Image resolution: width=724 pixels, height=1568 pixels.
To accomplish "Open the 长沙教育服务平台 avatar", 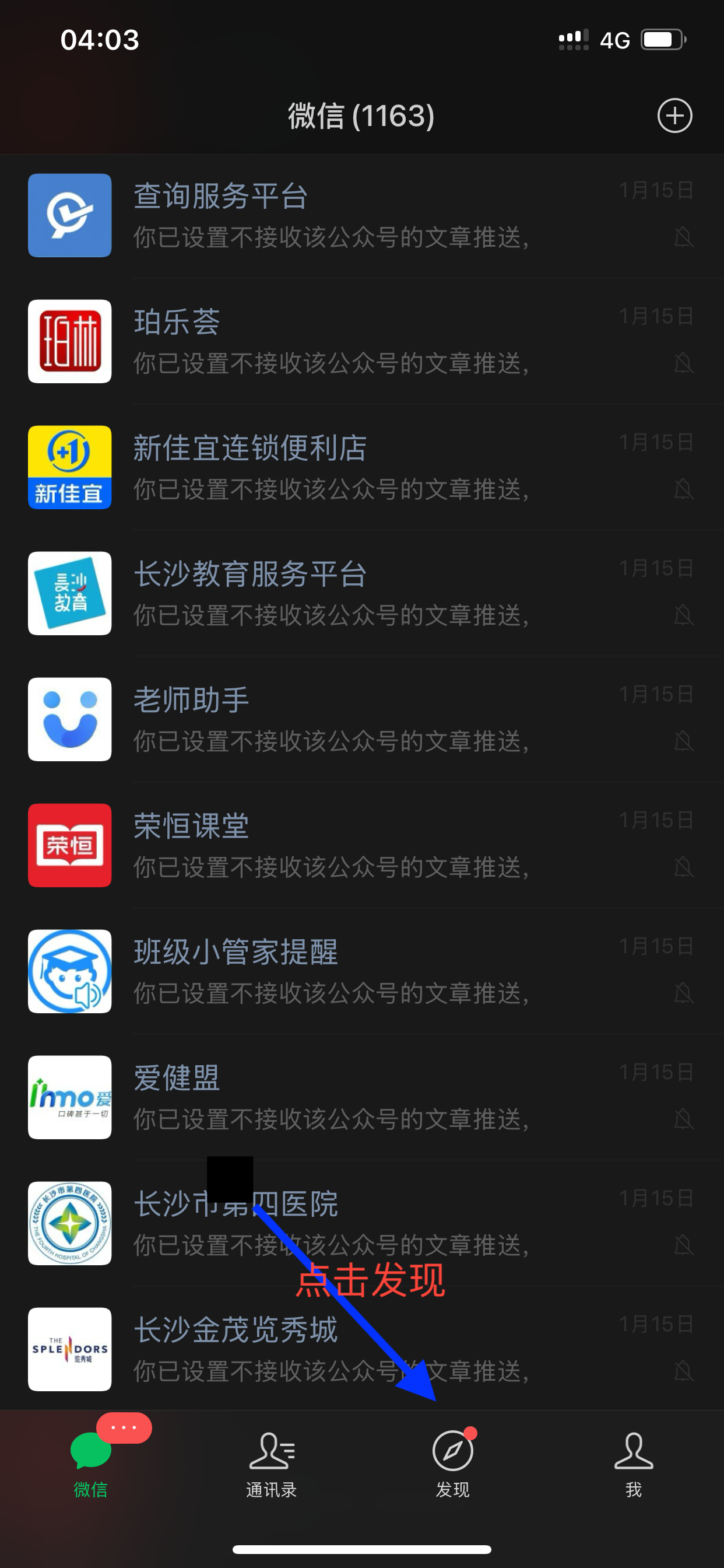I will 69,593.
